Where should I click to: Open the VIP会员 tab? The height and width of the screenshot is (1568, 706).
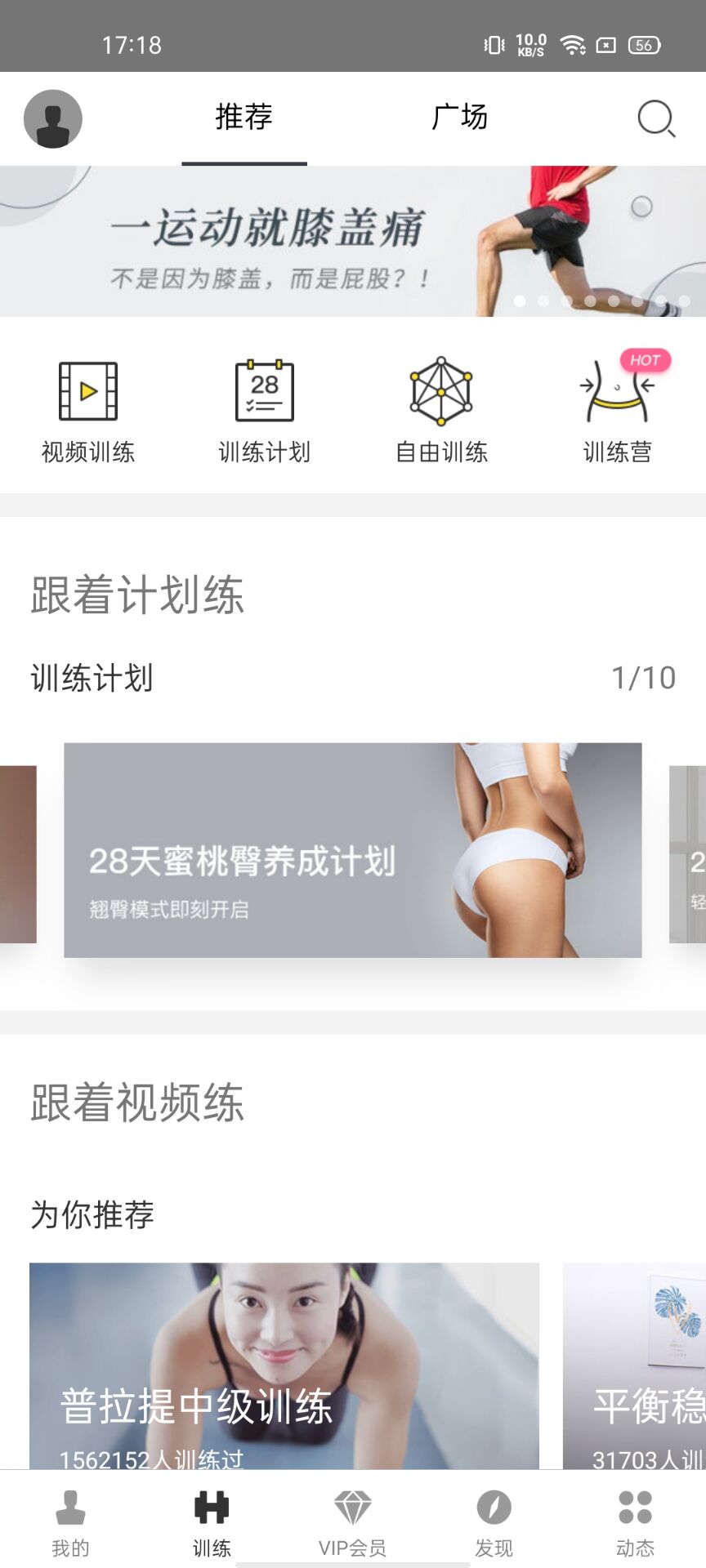tap(352, 1522)
